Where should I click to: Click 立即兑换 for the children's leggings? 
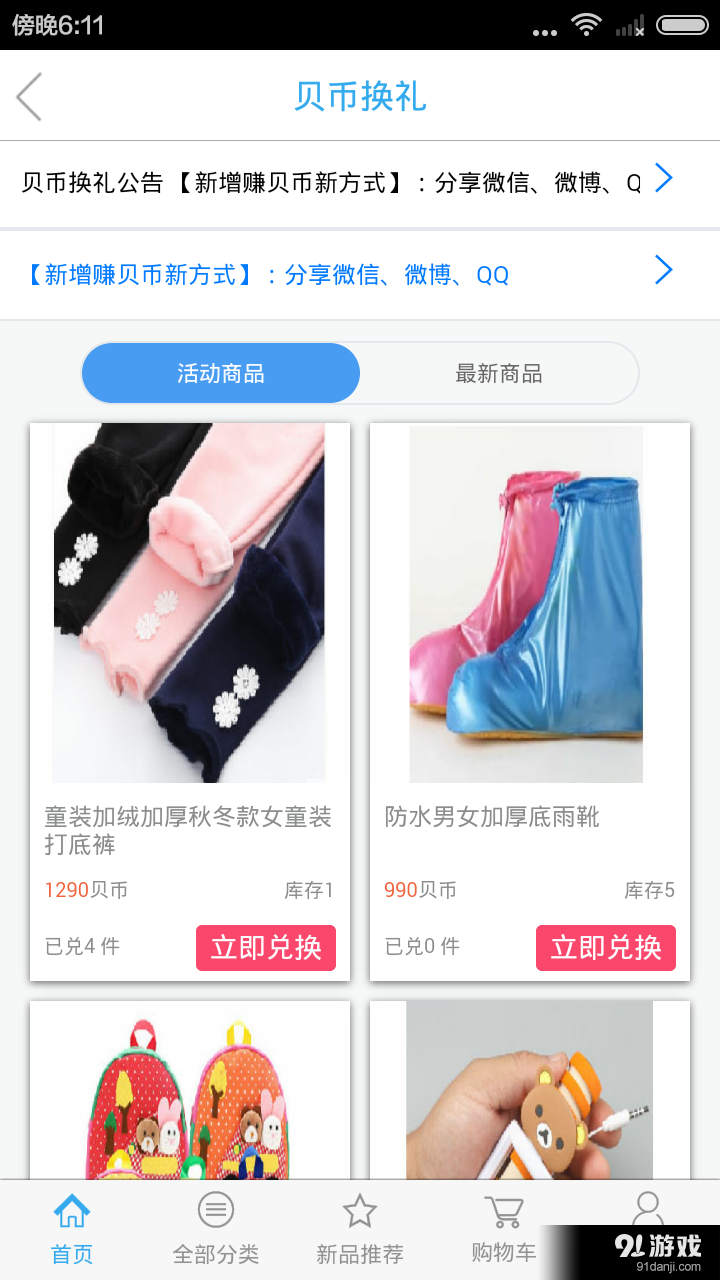tap(265, 947)
